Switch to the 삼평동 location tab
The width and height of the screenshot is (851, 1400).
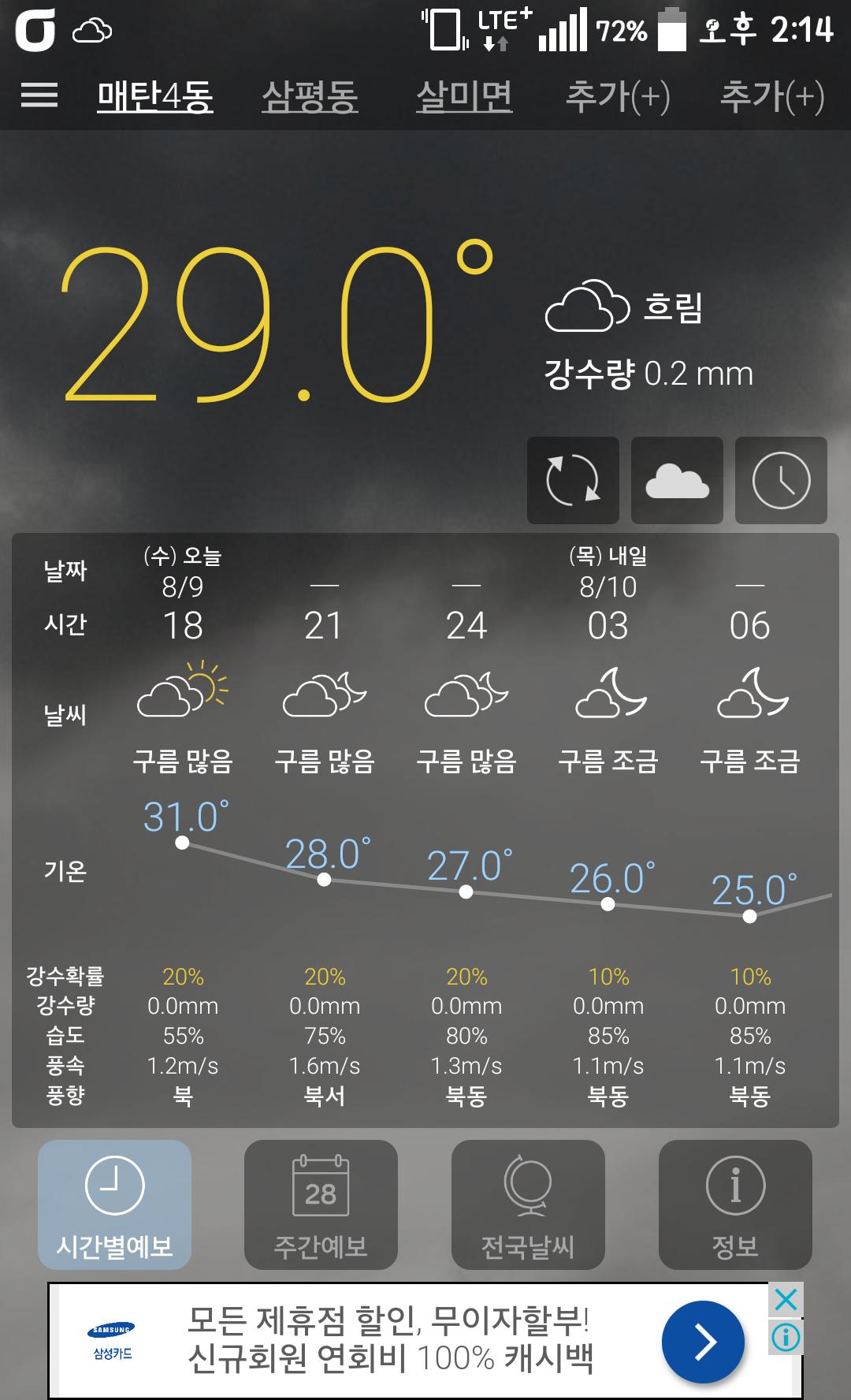310,97
